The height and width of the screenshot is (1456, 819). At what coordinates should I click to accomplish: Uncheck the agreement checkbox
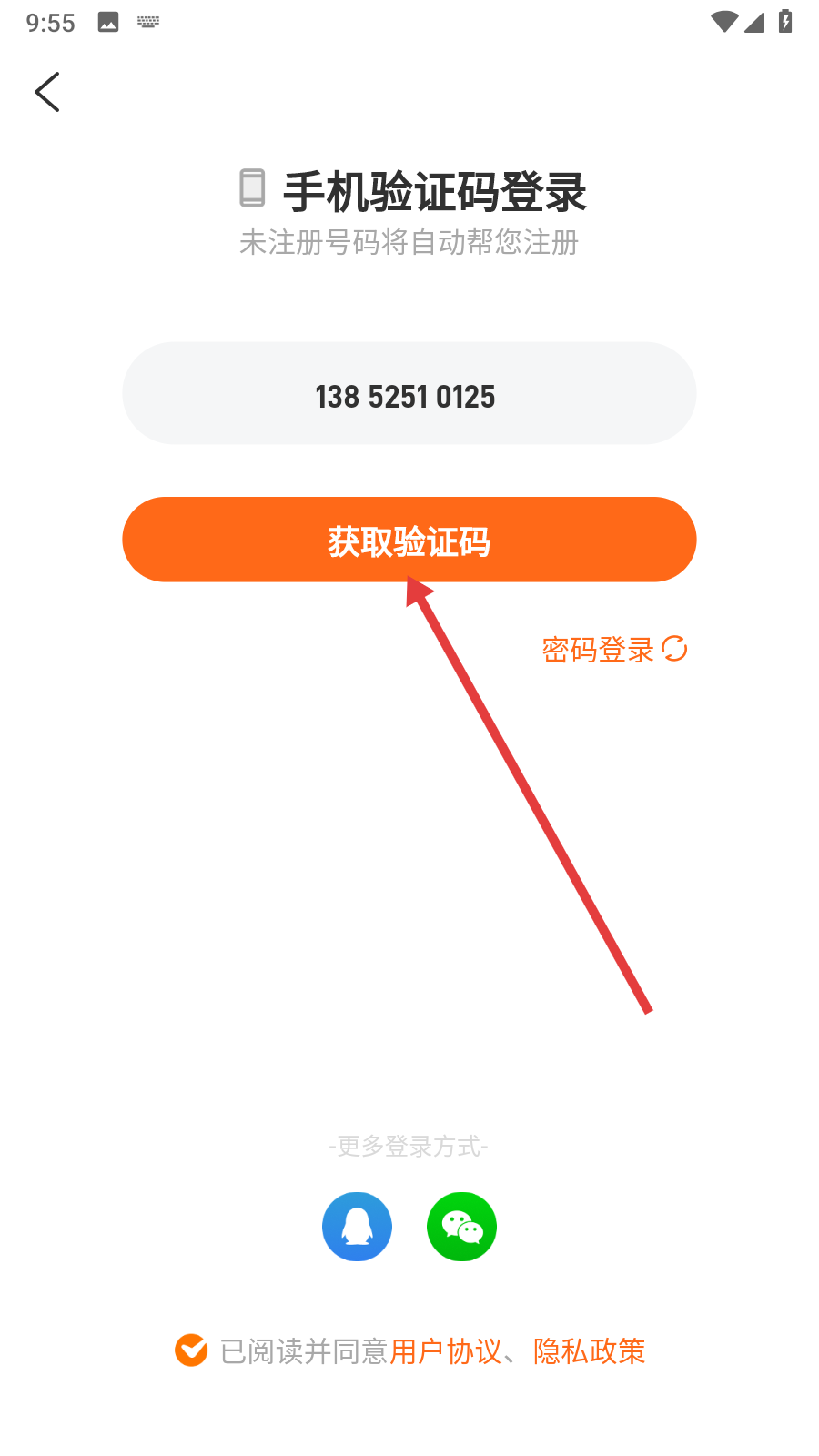tap(191, 1350)
